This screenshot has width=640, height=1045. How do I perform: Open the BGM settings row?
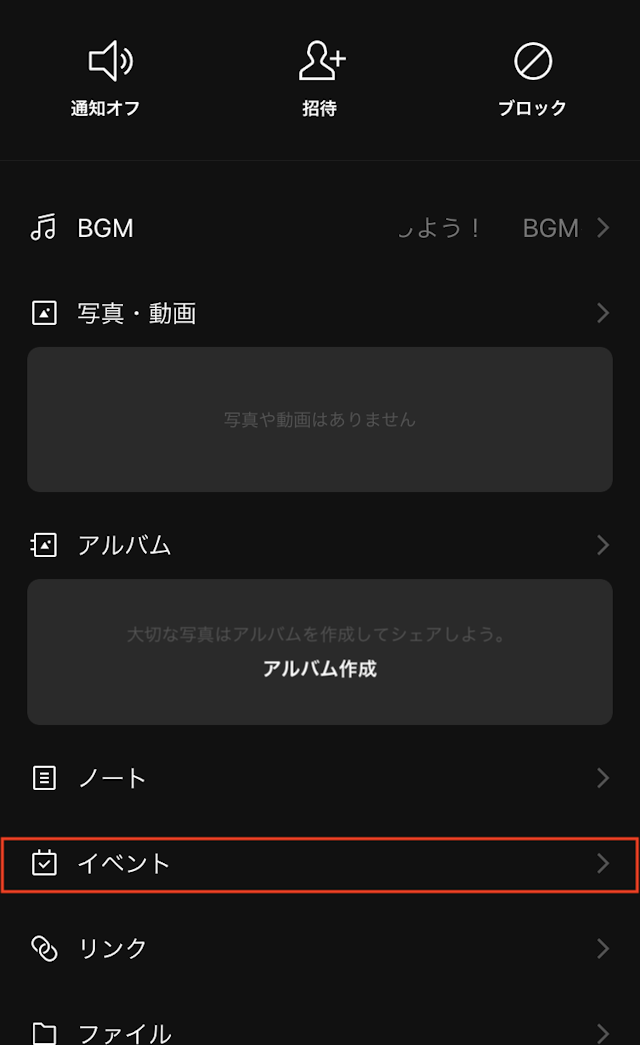(x=320, y=228)
